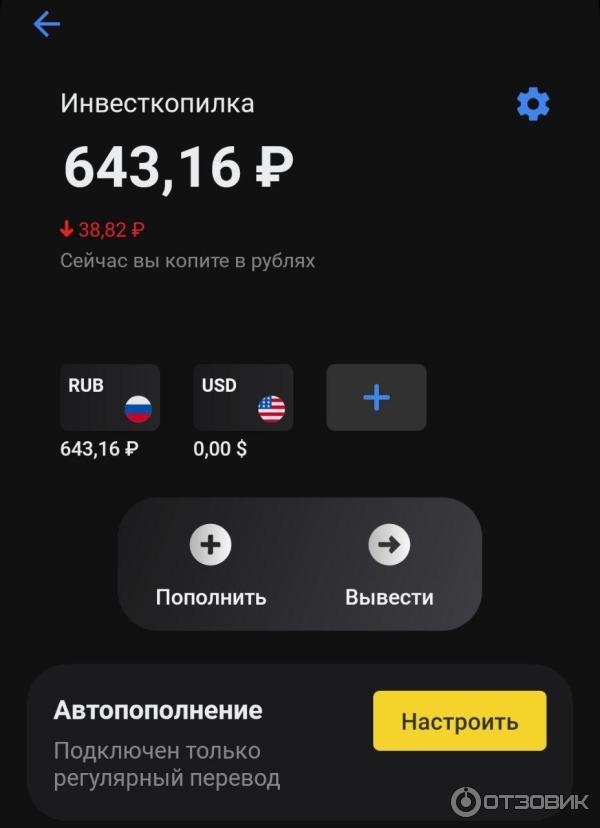
Task: Select the USD currency card
Action: (243, 397)
